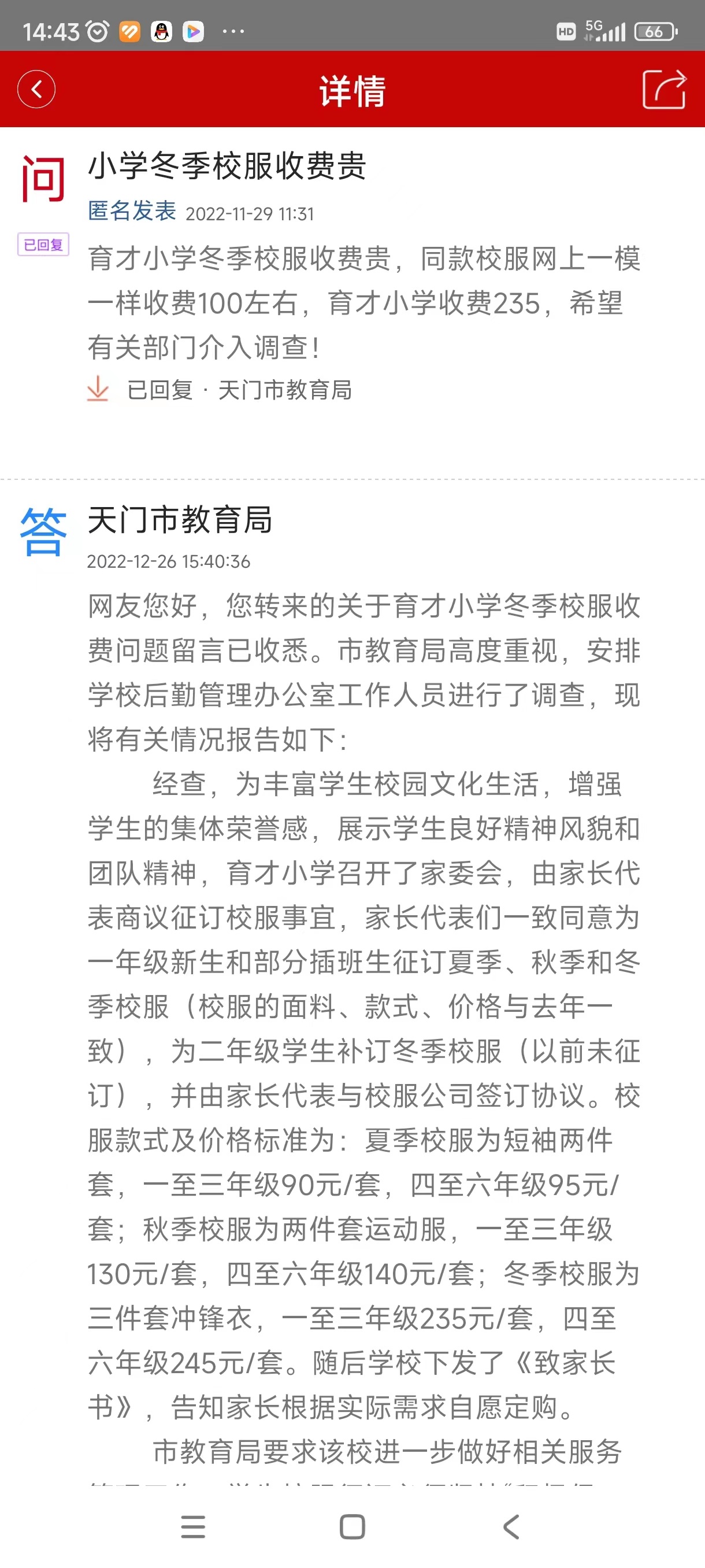Open the system recent apps menu
The width and height of the screenshot is (705, 1568).
click(194, 1526)
